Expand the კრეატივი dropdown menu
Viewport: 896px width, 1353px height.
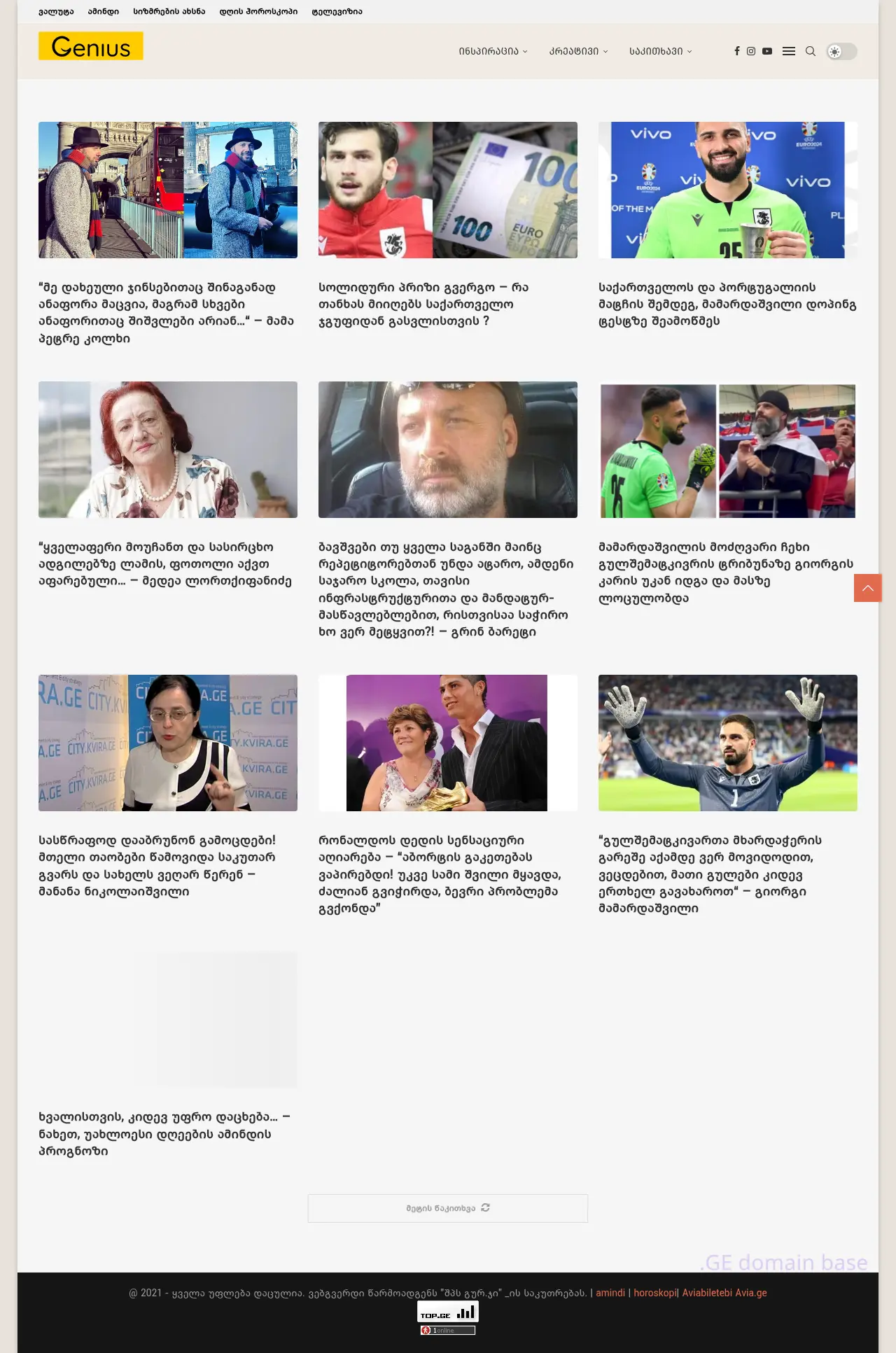pyautogui.click(x=578, y=51)
